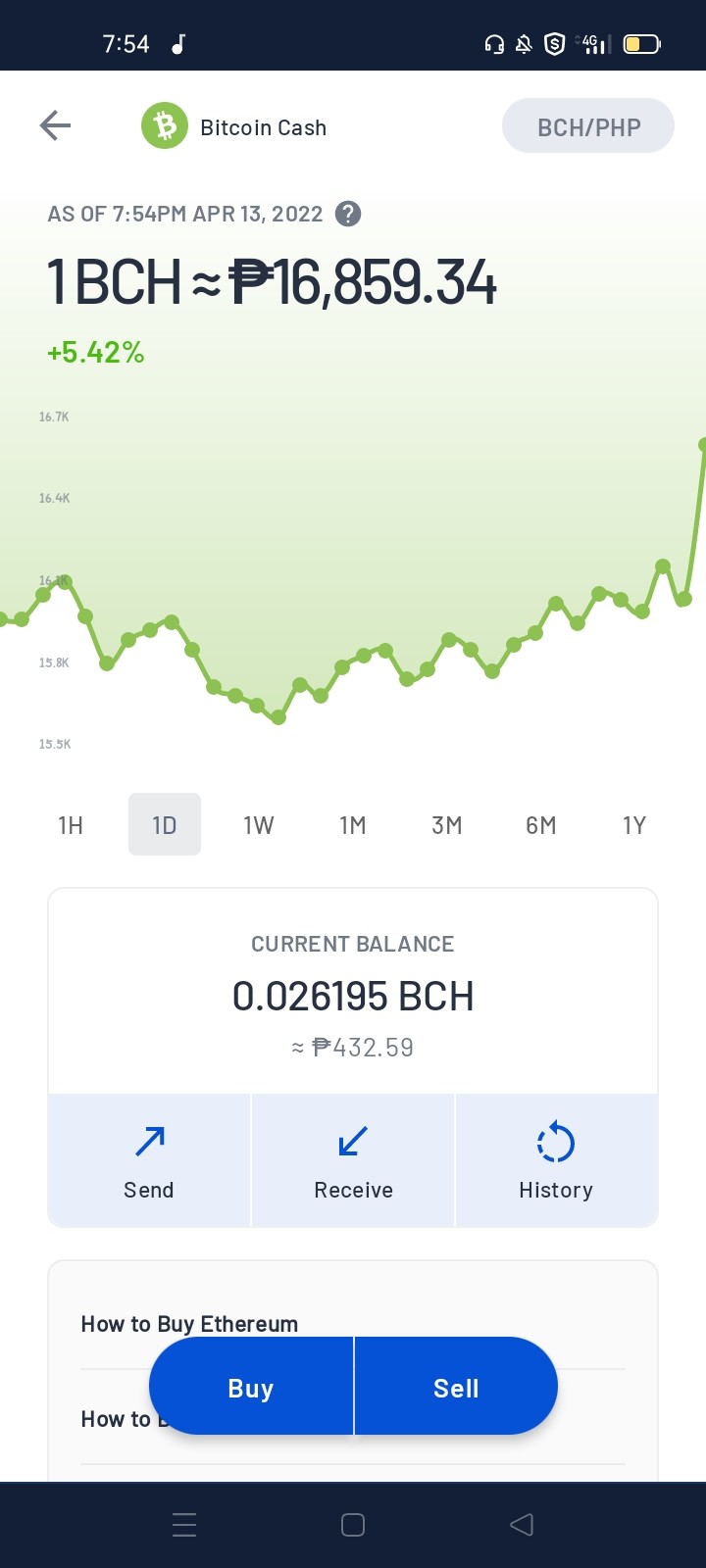Open the system recent apps button
Viewport: 706px width, 1568px height.
coord(184,1525)
